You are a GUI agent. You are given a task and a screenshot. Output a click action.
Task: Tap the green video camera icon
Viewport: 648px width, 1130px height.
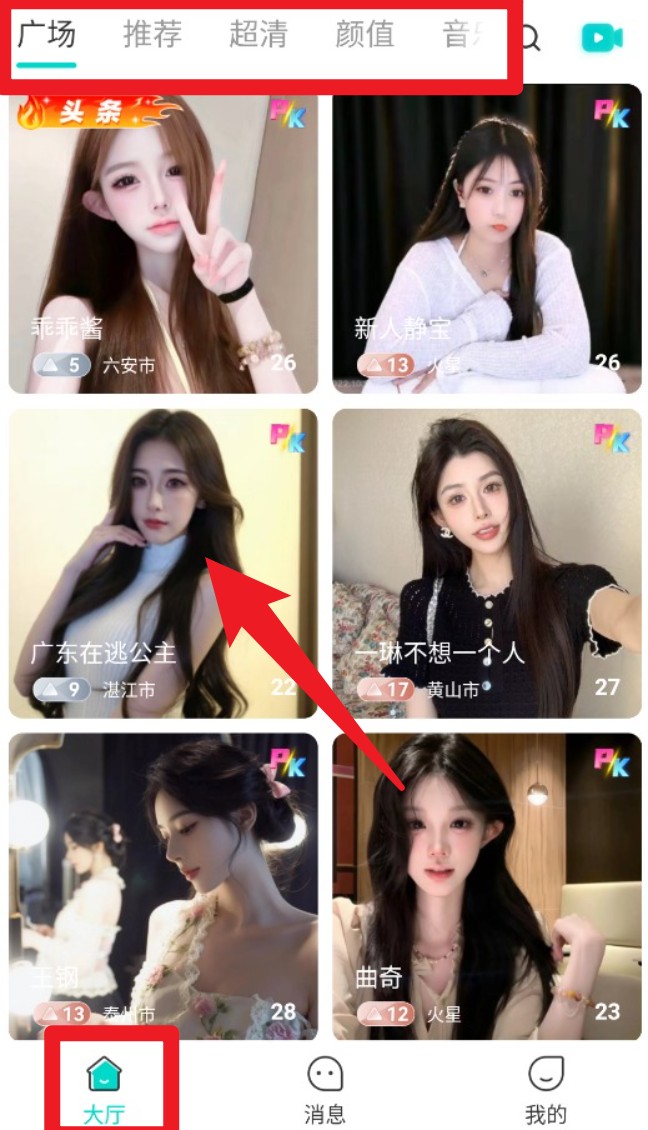point(602,38)
